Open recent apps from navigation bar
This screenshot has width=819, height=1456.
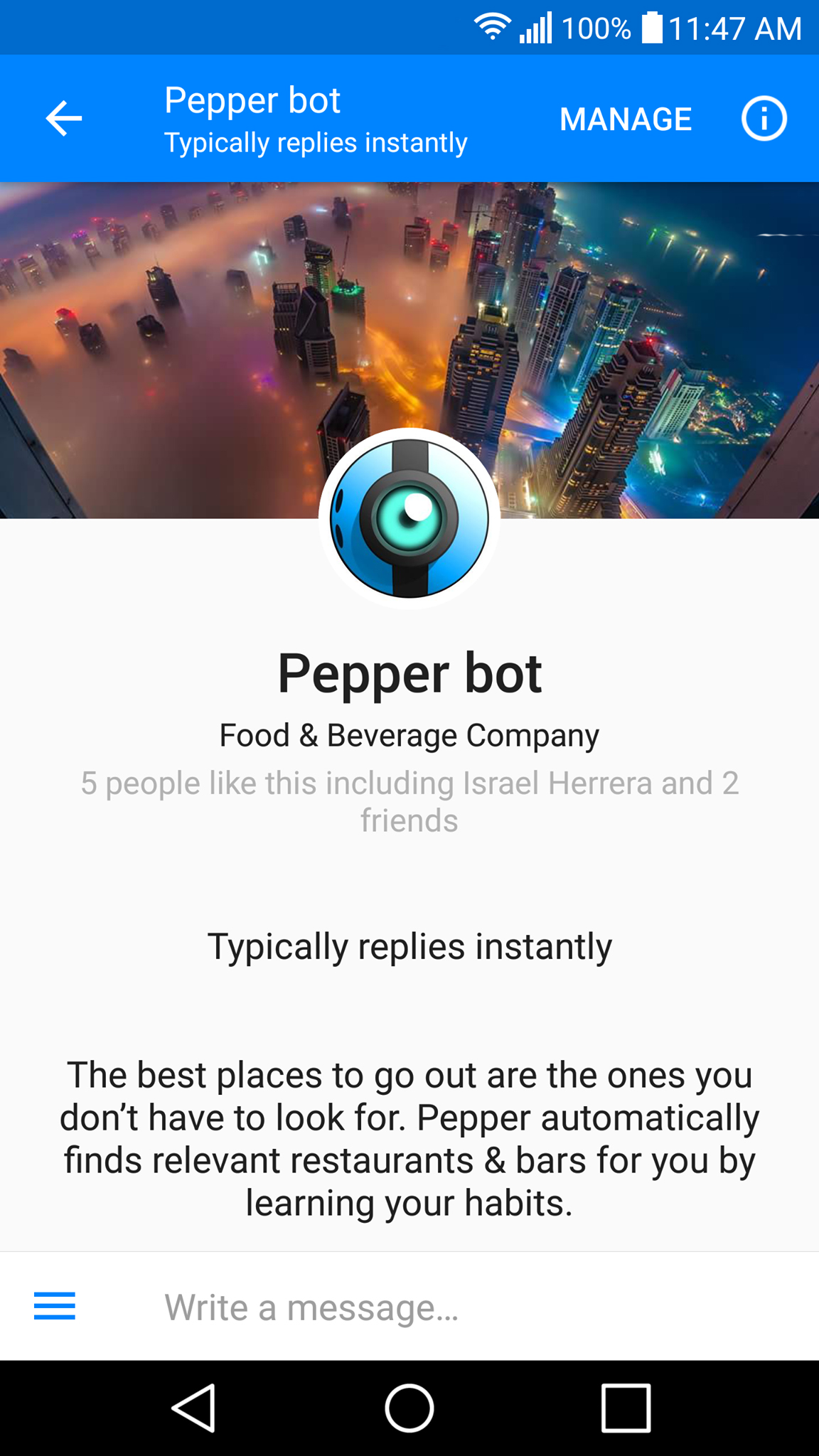(x=626, y=1408)
